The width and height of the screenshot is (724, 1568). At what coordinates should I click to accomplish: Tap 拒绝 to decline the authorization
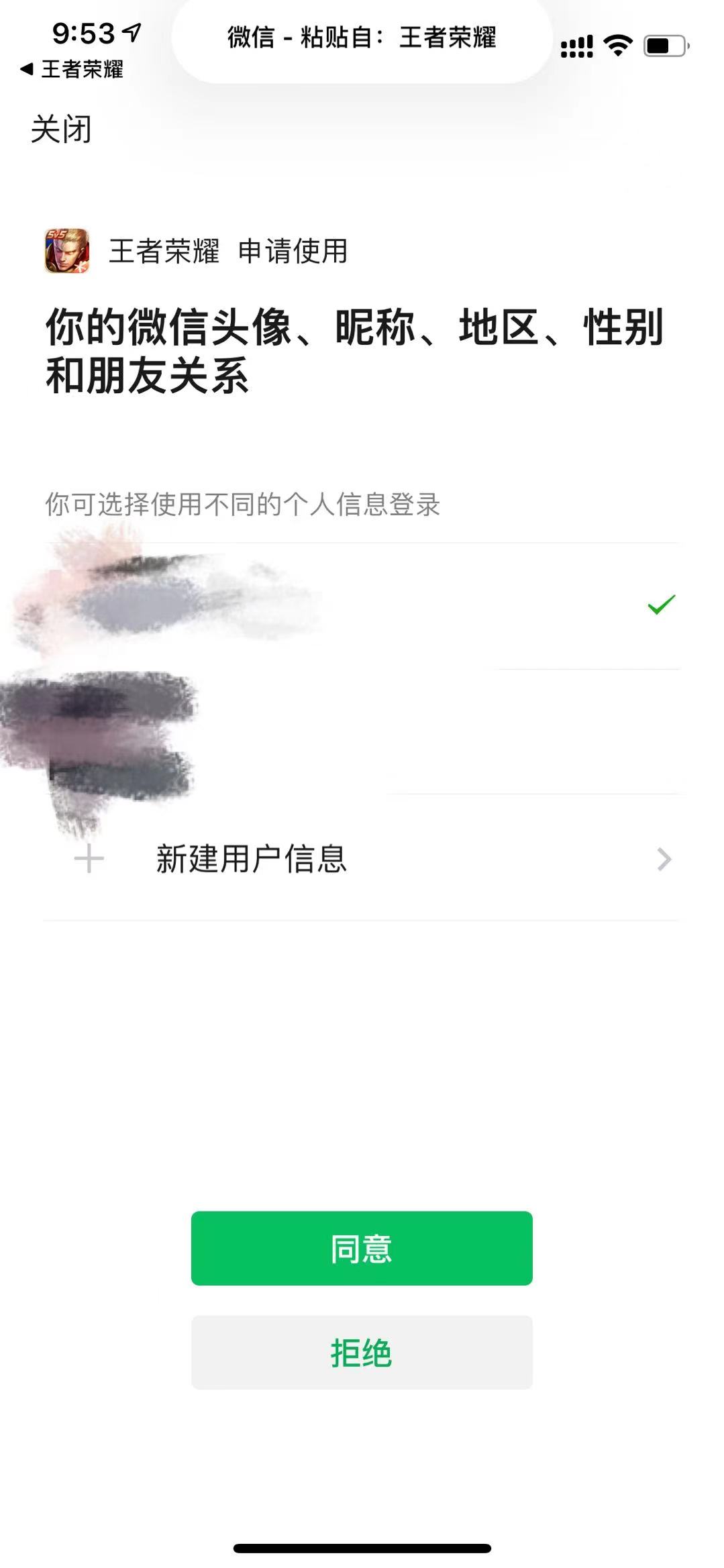[362, 1353]
